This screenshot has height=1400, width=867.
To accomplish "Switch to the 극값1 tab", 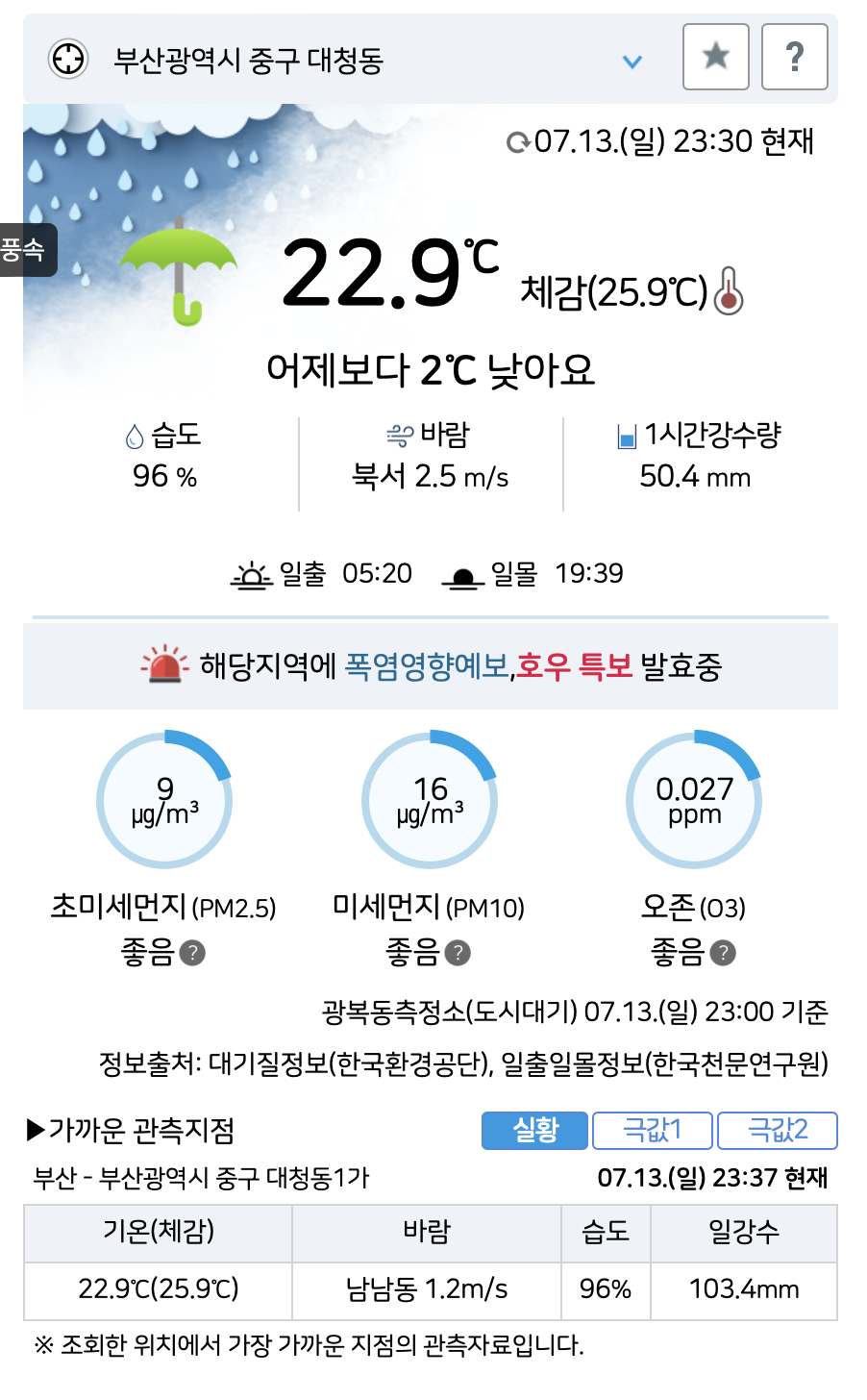I will [652, 1130].
